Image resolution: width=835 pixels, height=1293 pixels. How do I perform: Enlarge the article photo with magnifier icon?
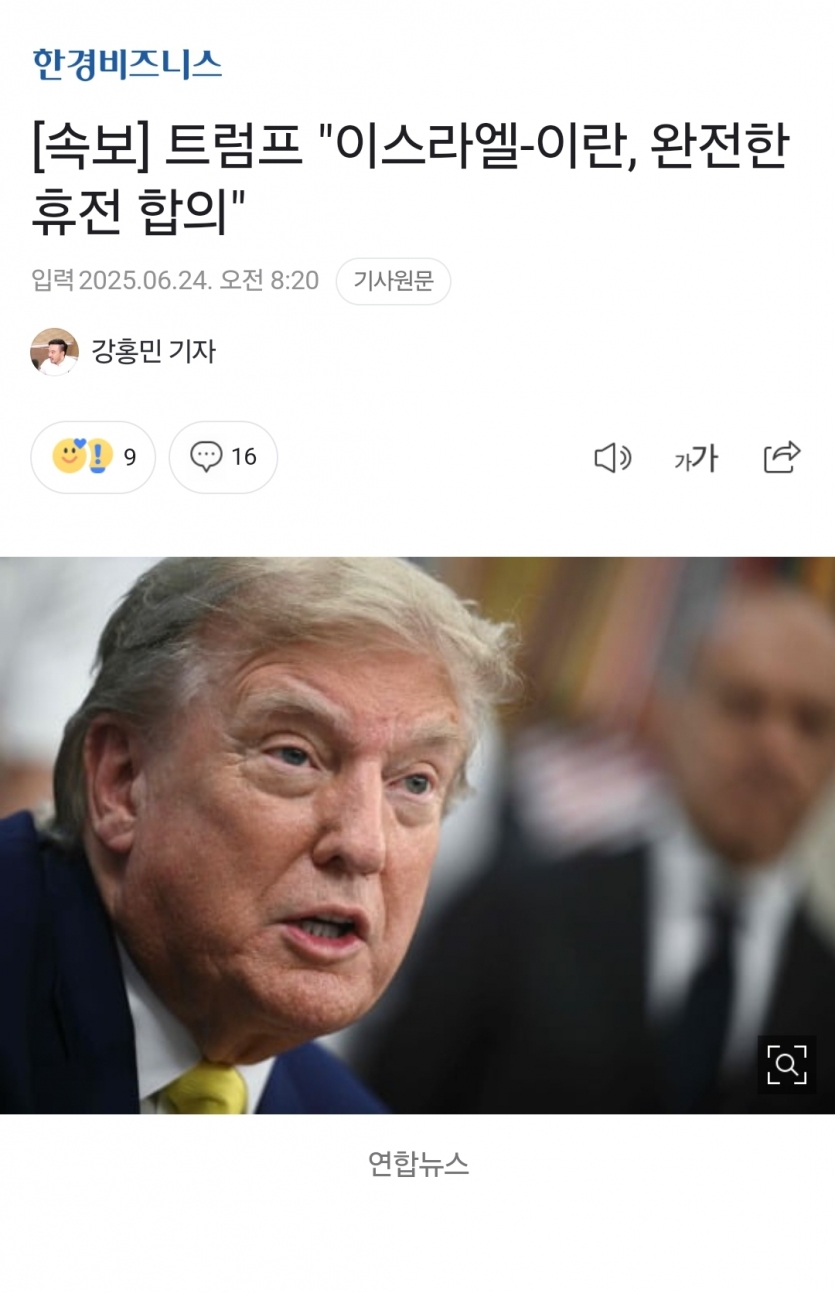[786, 1064]
